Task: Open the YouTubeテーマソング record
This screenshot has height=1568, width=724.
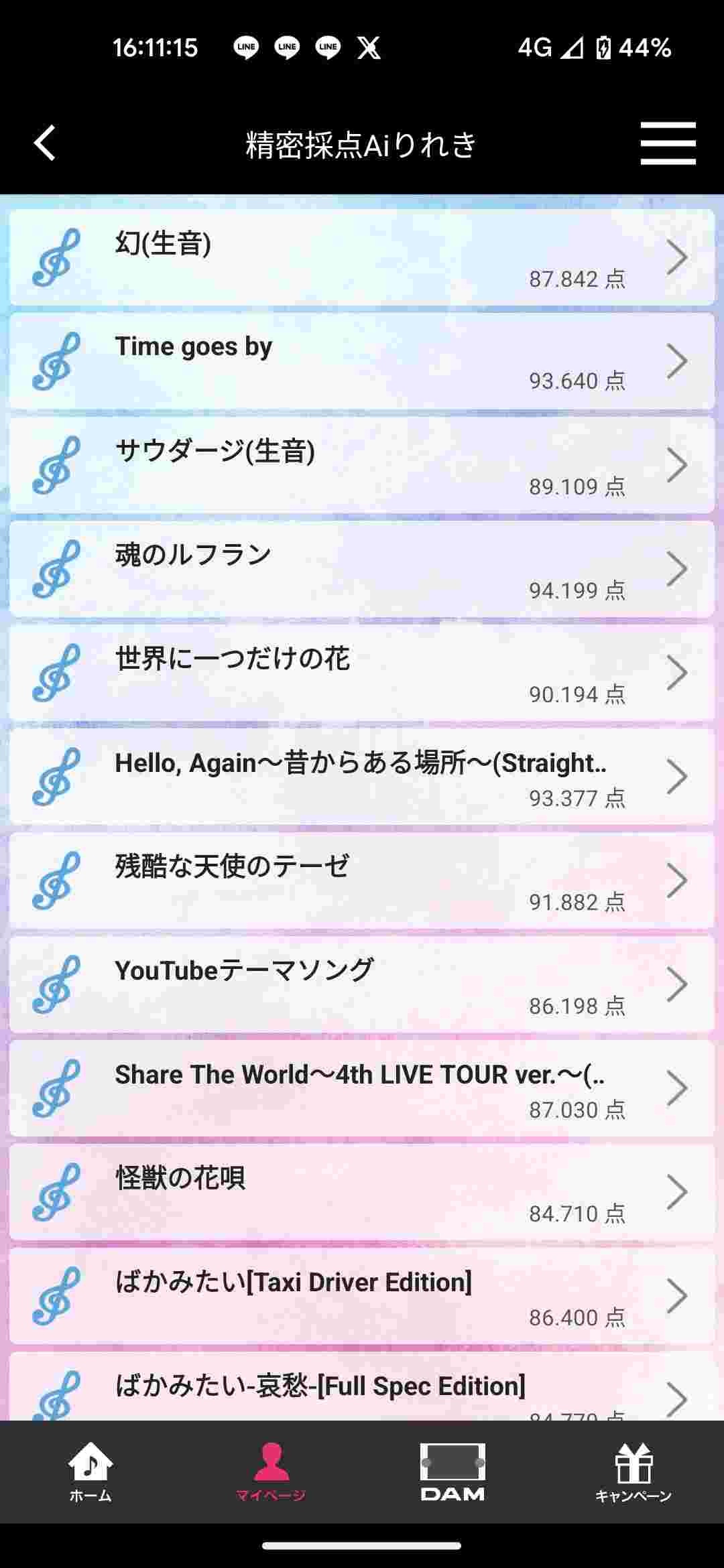Action: pos(362,984)
